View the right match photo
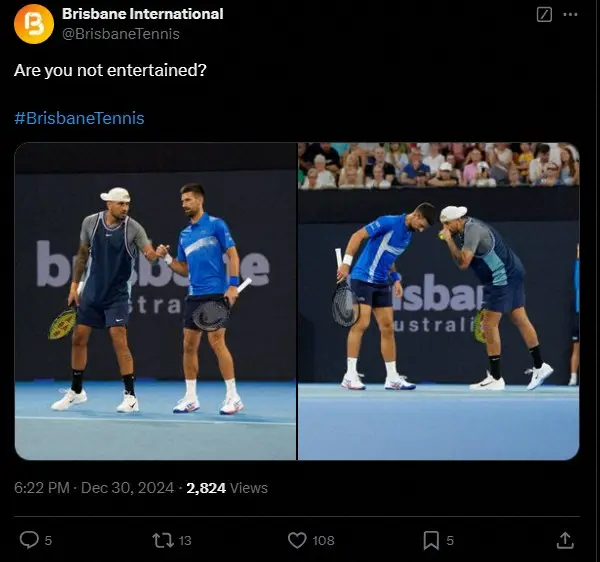Viewport: 600px width, 562px height. [x=438, y=301]
